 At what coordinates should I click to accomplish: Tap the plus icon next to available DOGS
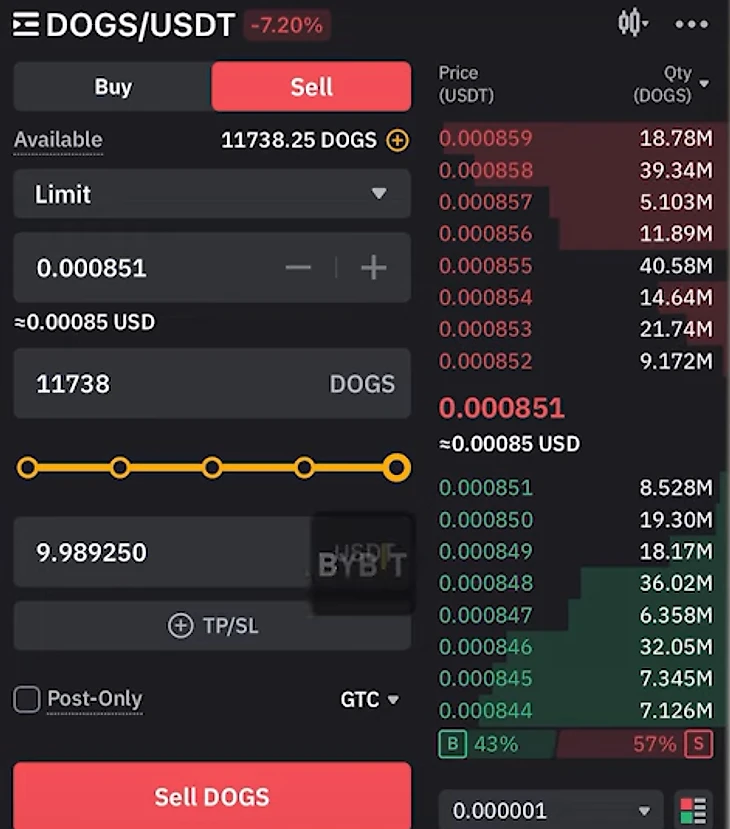(397, 141)
